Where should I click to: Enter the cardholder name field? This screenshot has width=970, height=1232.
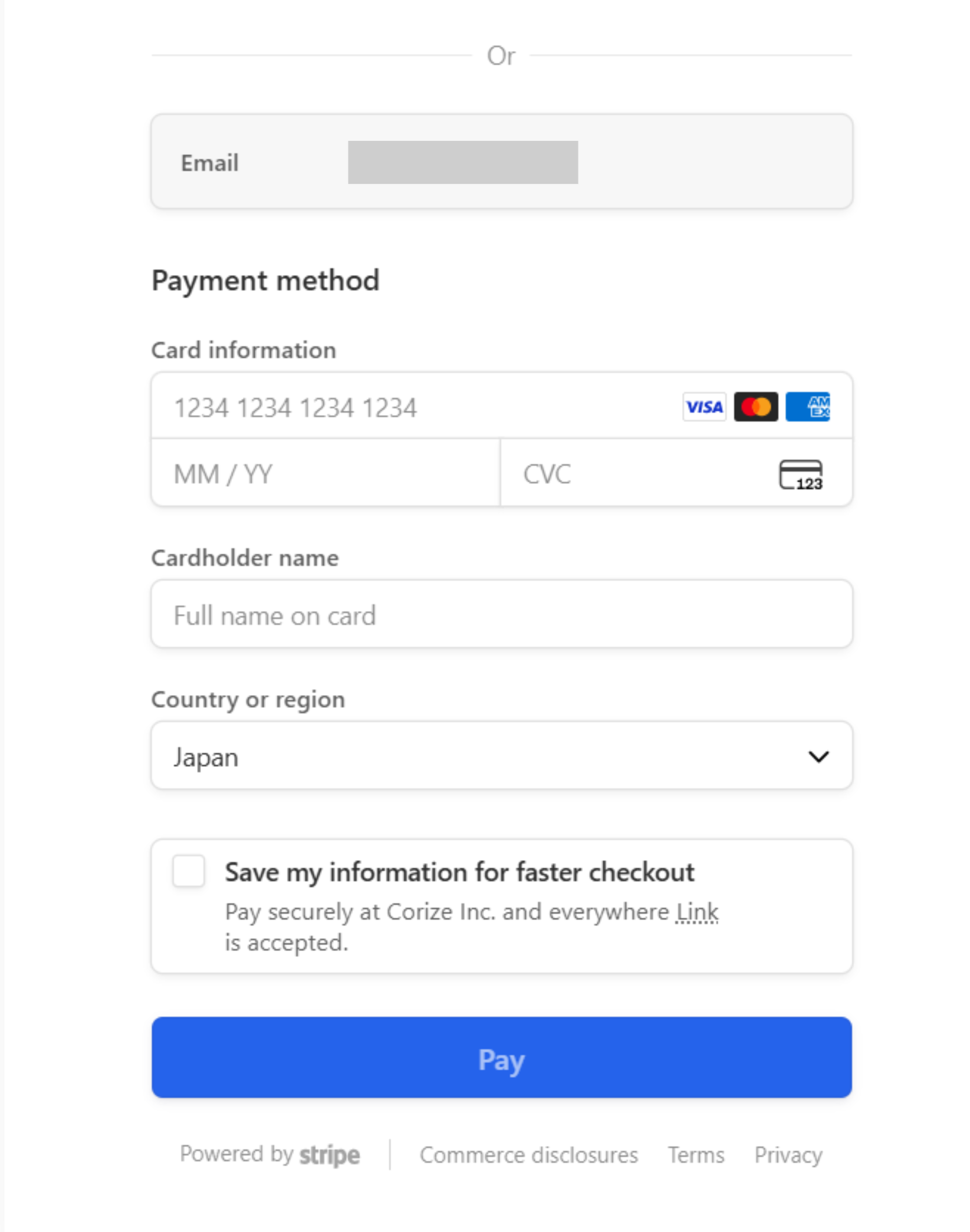tap(501, 615)
